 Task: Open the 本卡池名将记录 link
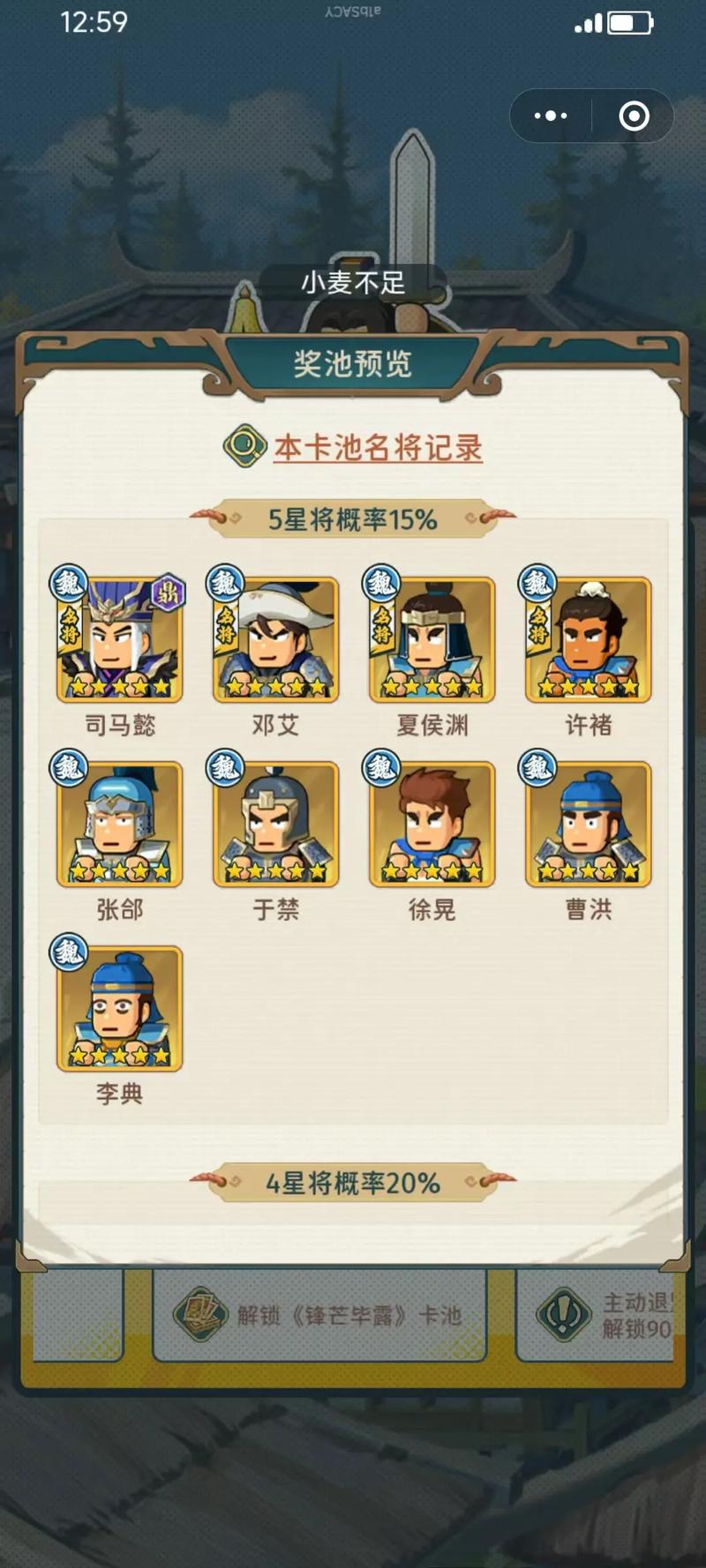(x=377, y=448)
